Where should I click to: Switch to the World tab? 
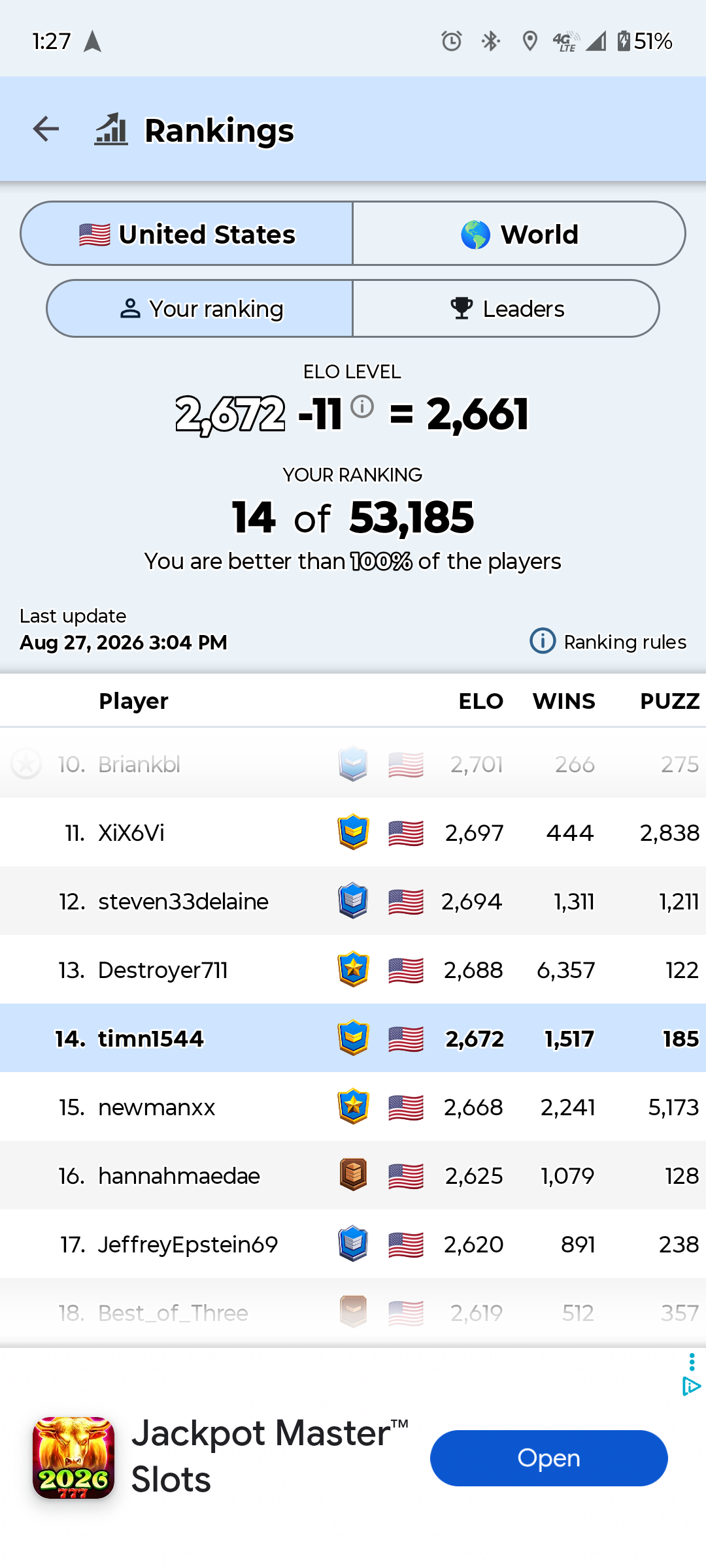(x=519, y=234)
